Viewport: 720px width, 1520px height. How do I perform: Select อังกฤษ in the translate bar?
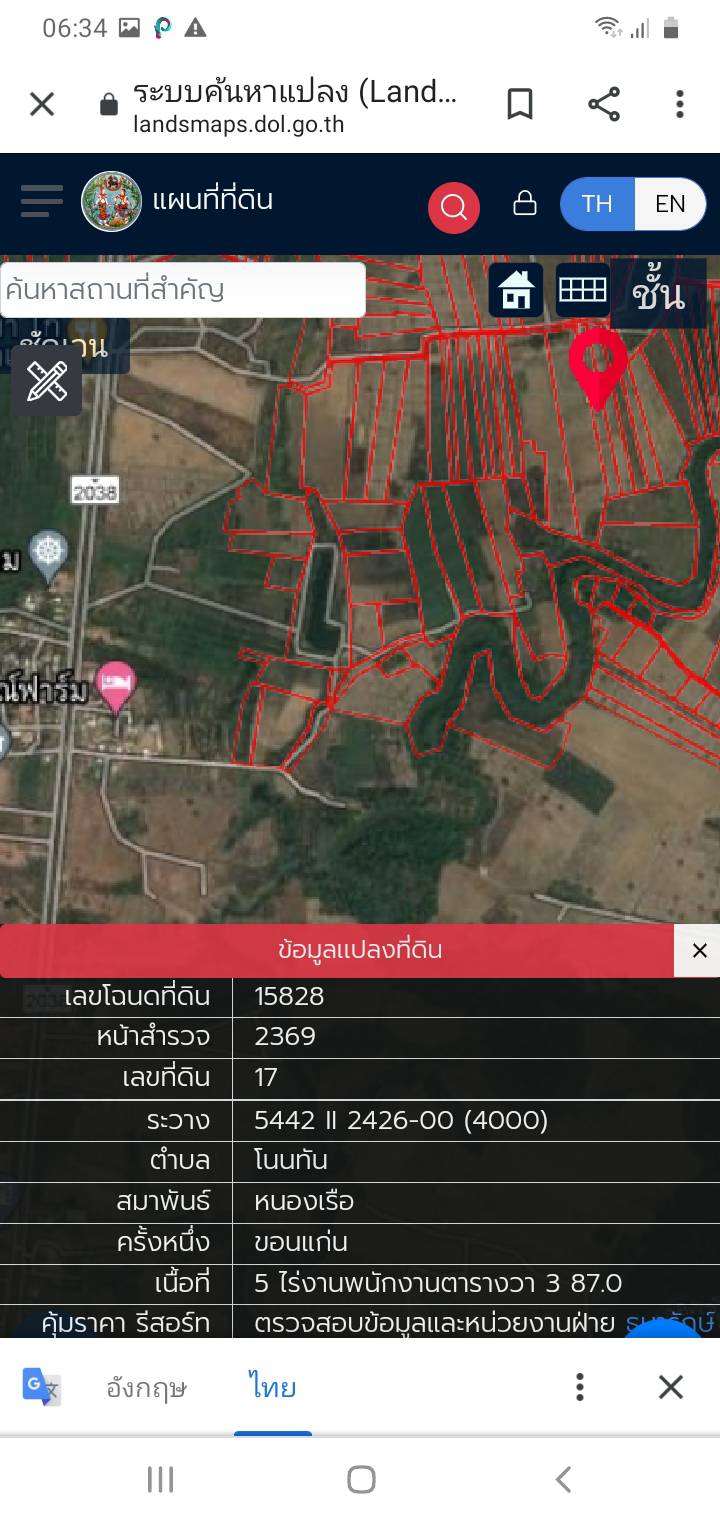click(146, 1388)
